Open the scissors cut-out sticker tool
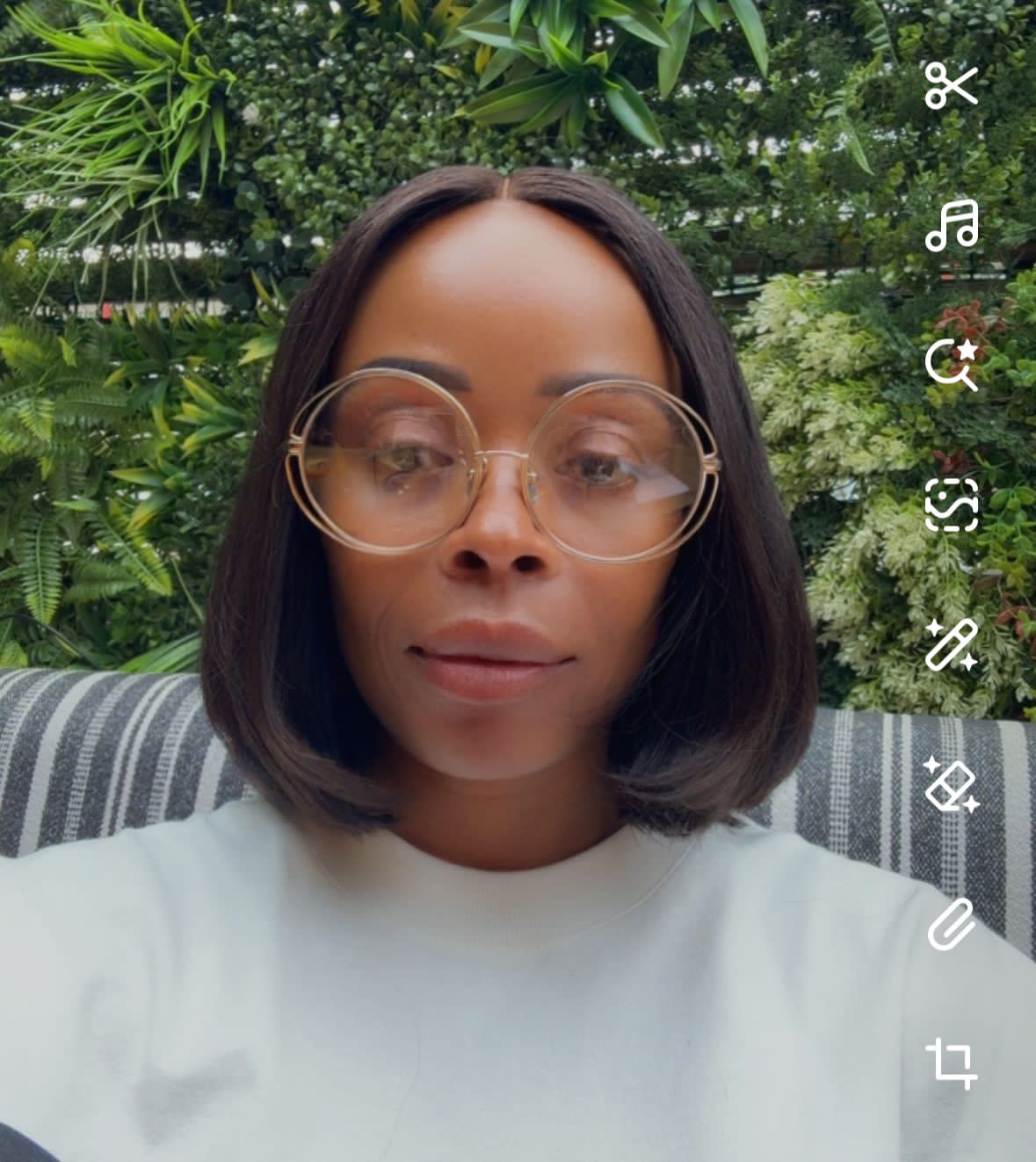The height and width of the screenshot is (1162, 1036). pyautogui.click(x=951, y=86)
